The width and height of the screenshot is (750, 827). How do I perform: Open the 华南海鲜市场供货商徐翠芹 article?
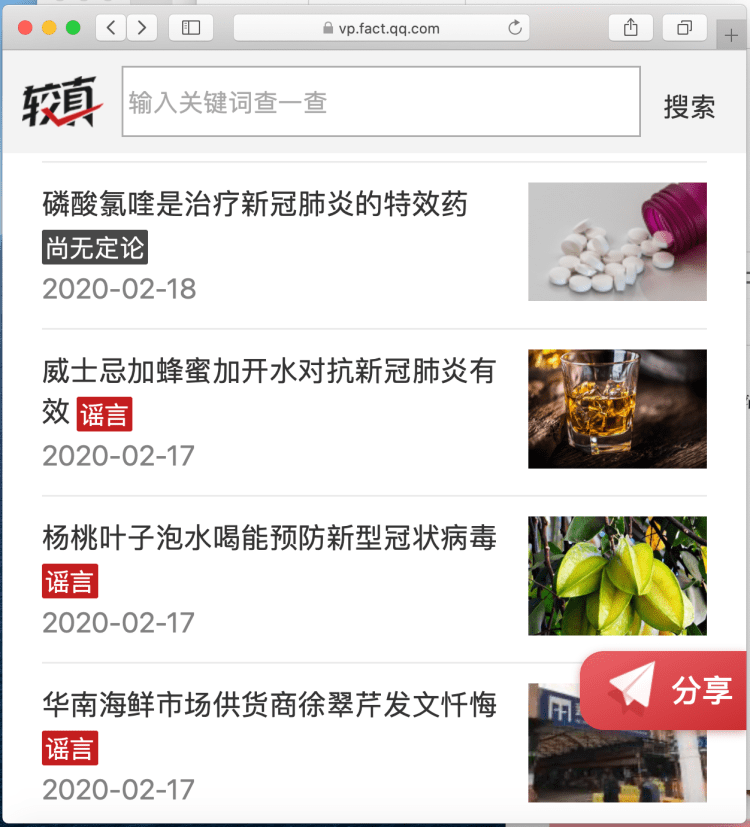(269, 705)
